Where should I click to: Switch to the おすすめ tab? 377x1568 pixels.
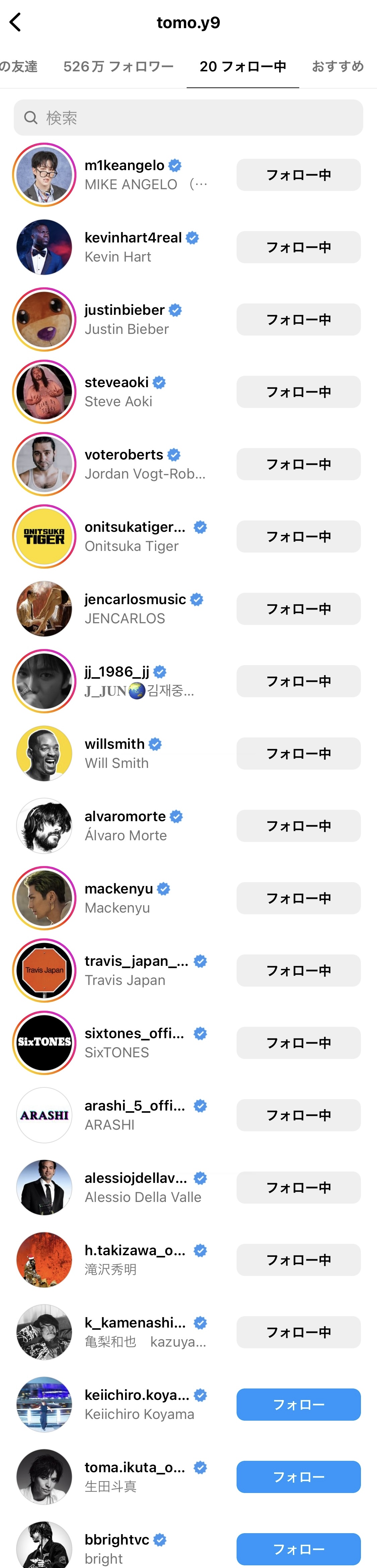337,66
